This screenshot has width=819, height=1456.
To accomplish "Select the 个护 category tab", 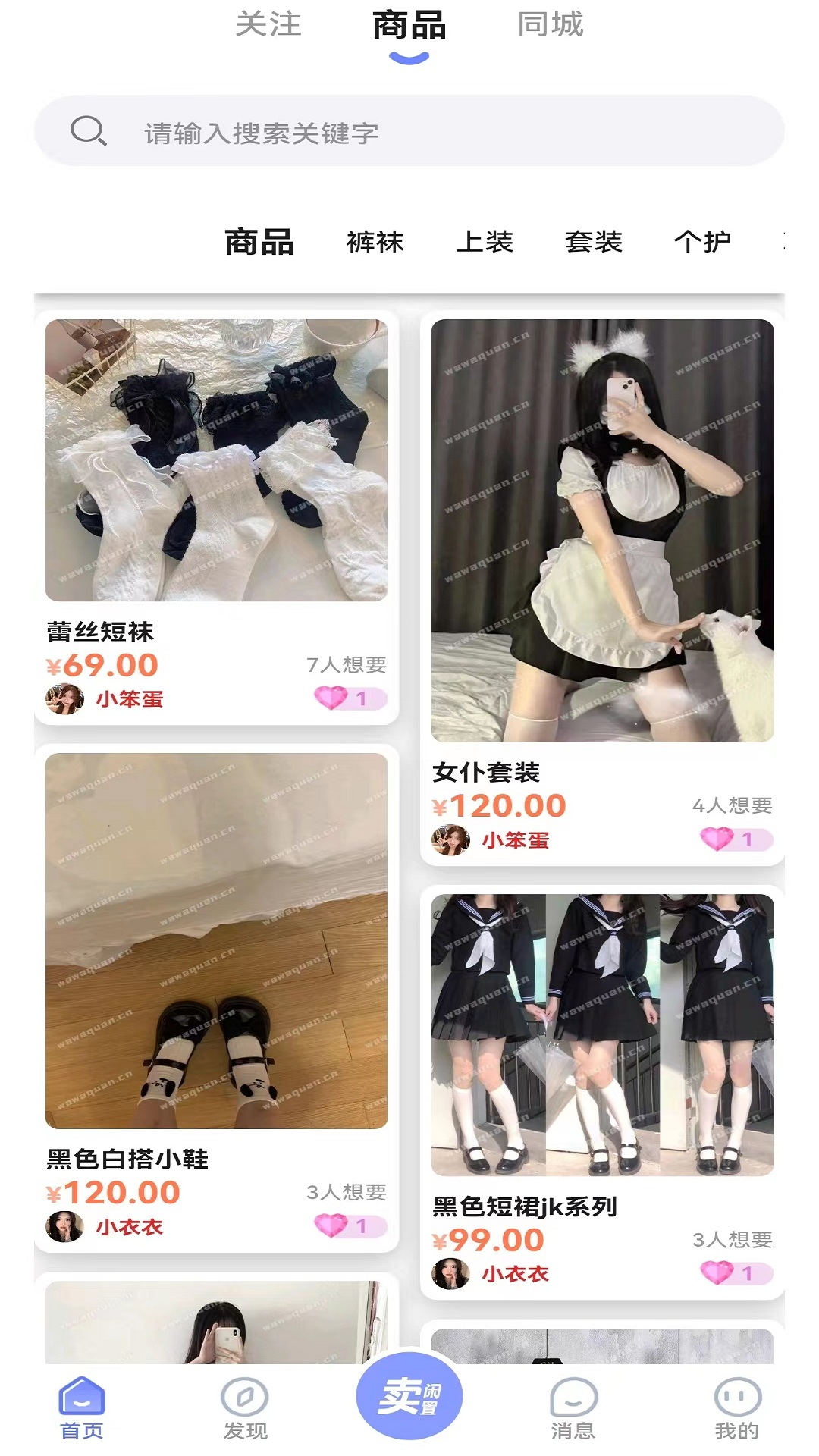I will coord(703,243).
